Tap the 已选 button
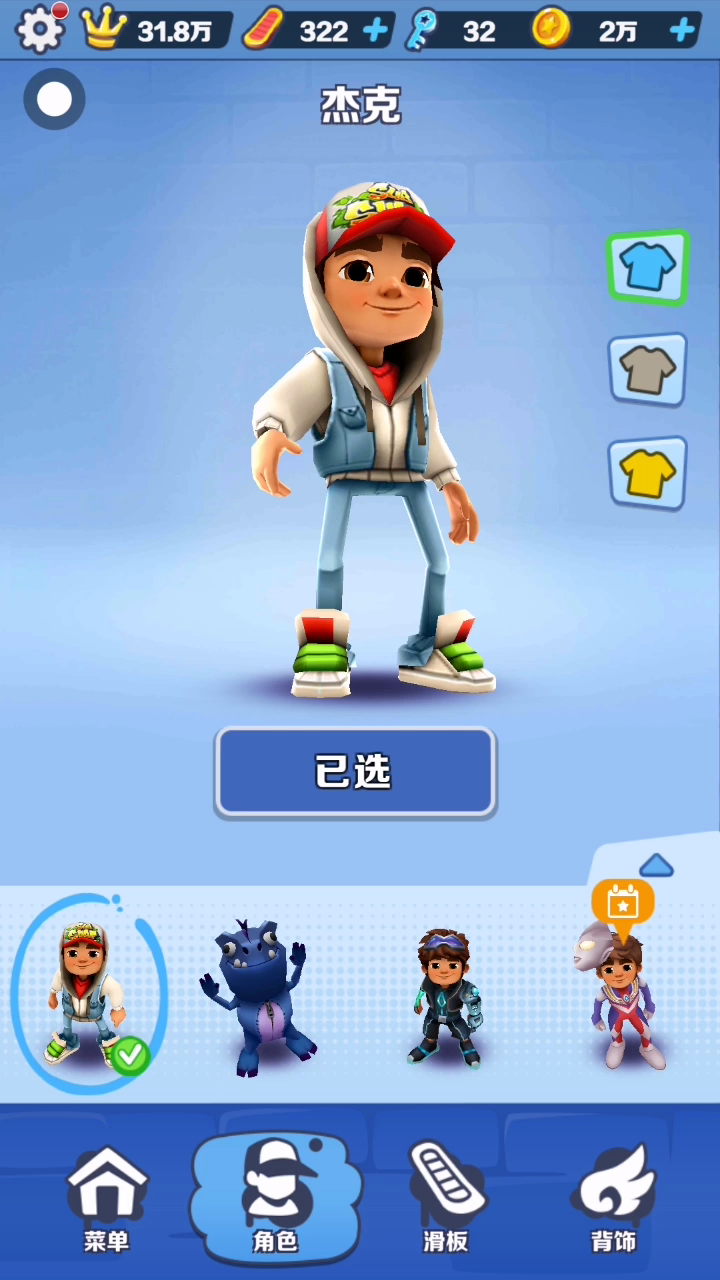 [x=355, y=771]
